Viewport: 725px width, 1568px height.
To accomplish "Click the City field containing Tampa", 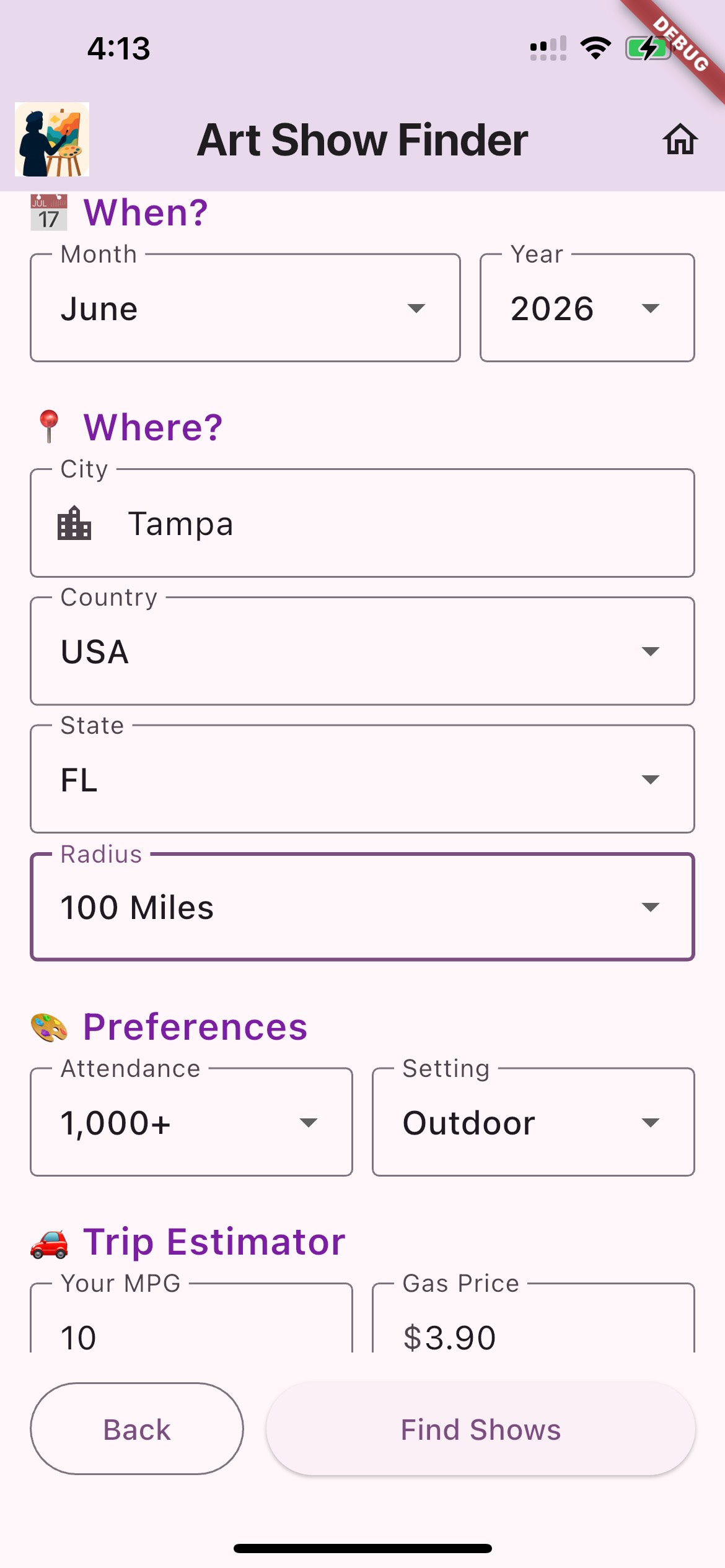I will (x=362, y=523).
